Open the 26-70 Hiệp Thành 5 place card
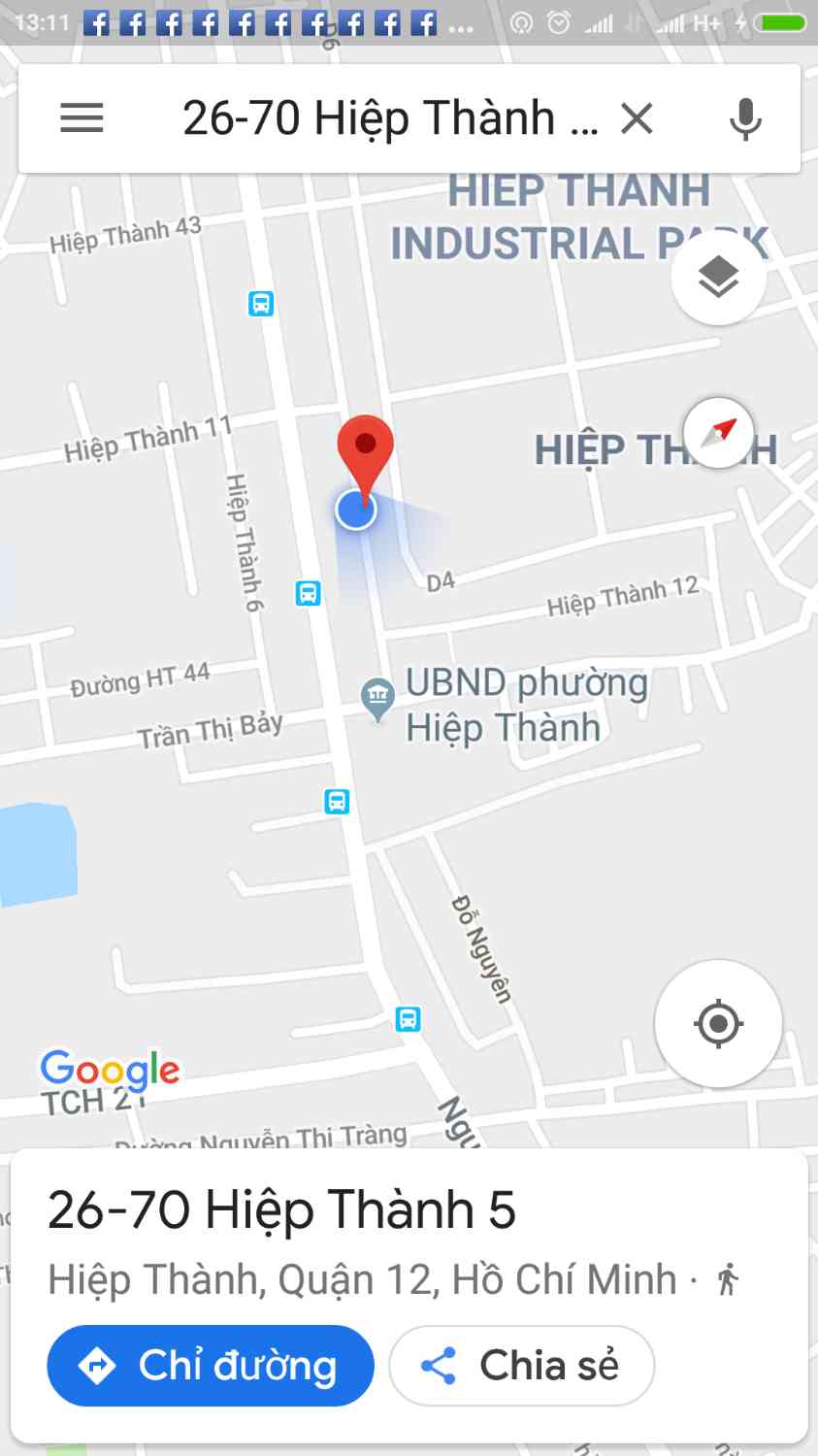The height and width of the screenshot is (1456, 818). click(x=281, y=1210)
